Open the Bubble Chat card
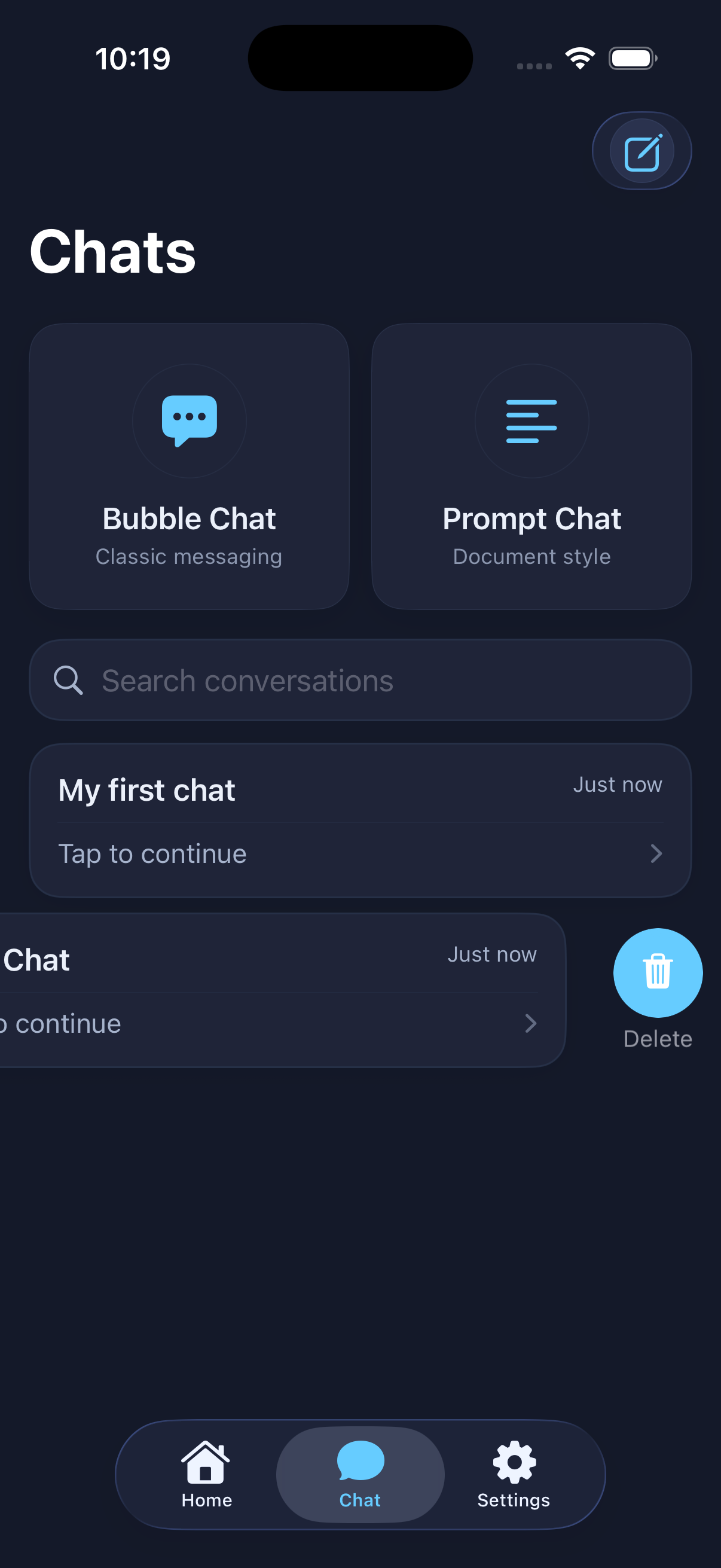Screen dimensions: 721x1568 pyautogui.click(x=190, y=466)
